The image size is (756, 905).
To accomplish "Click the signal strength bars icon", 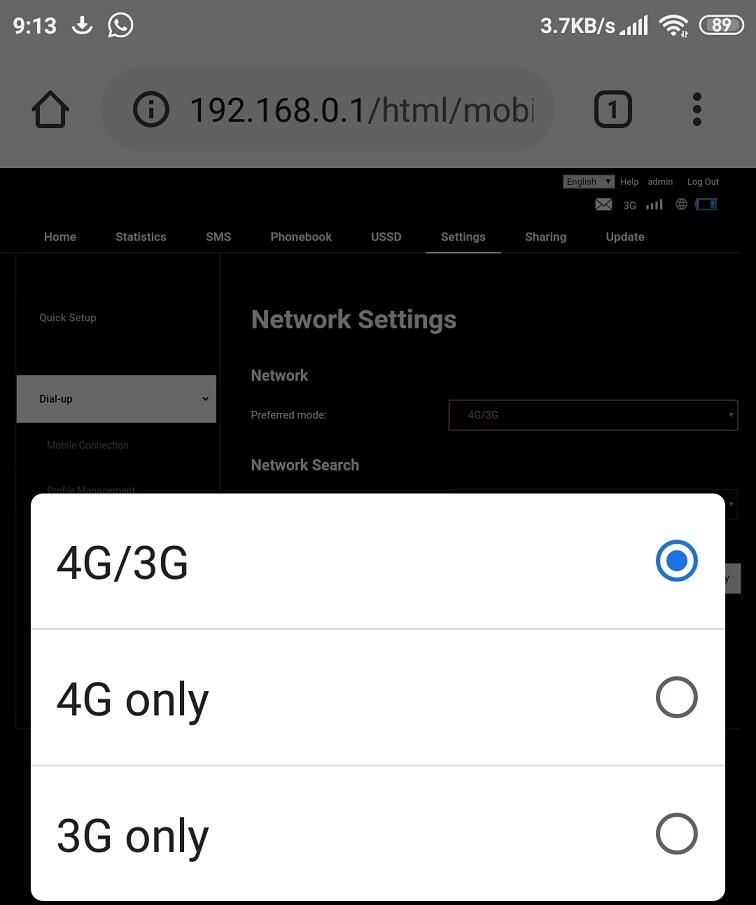I will coord(653,204).
